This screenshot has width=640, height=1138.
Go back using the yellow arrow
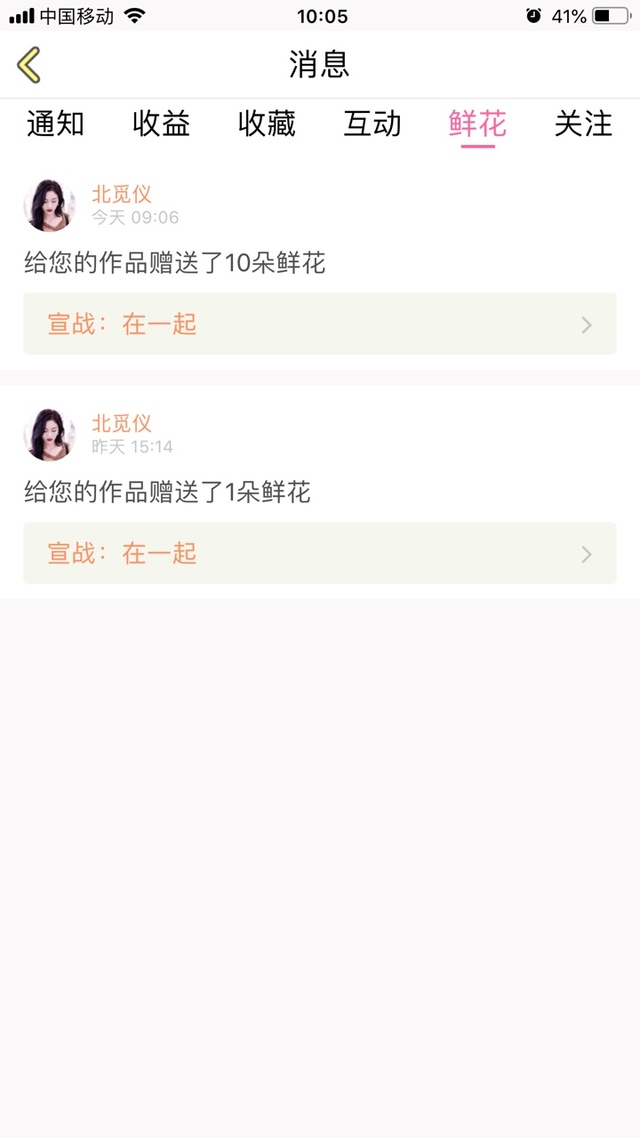coord(29,65)
